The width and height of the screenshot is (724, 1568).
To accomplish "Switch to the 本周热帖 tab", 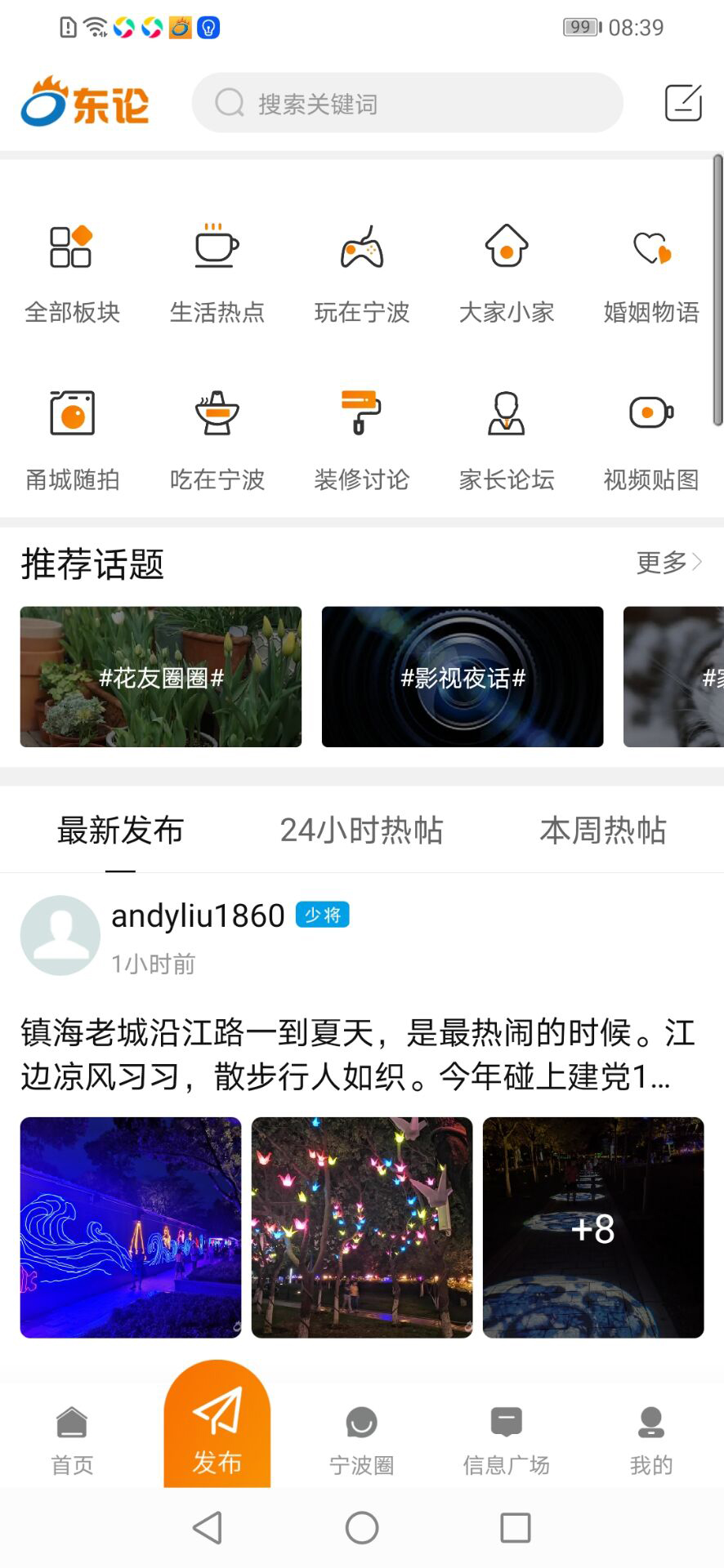I will [x=605, y=830].
